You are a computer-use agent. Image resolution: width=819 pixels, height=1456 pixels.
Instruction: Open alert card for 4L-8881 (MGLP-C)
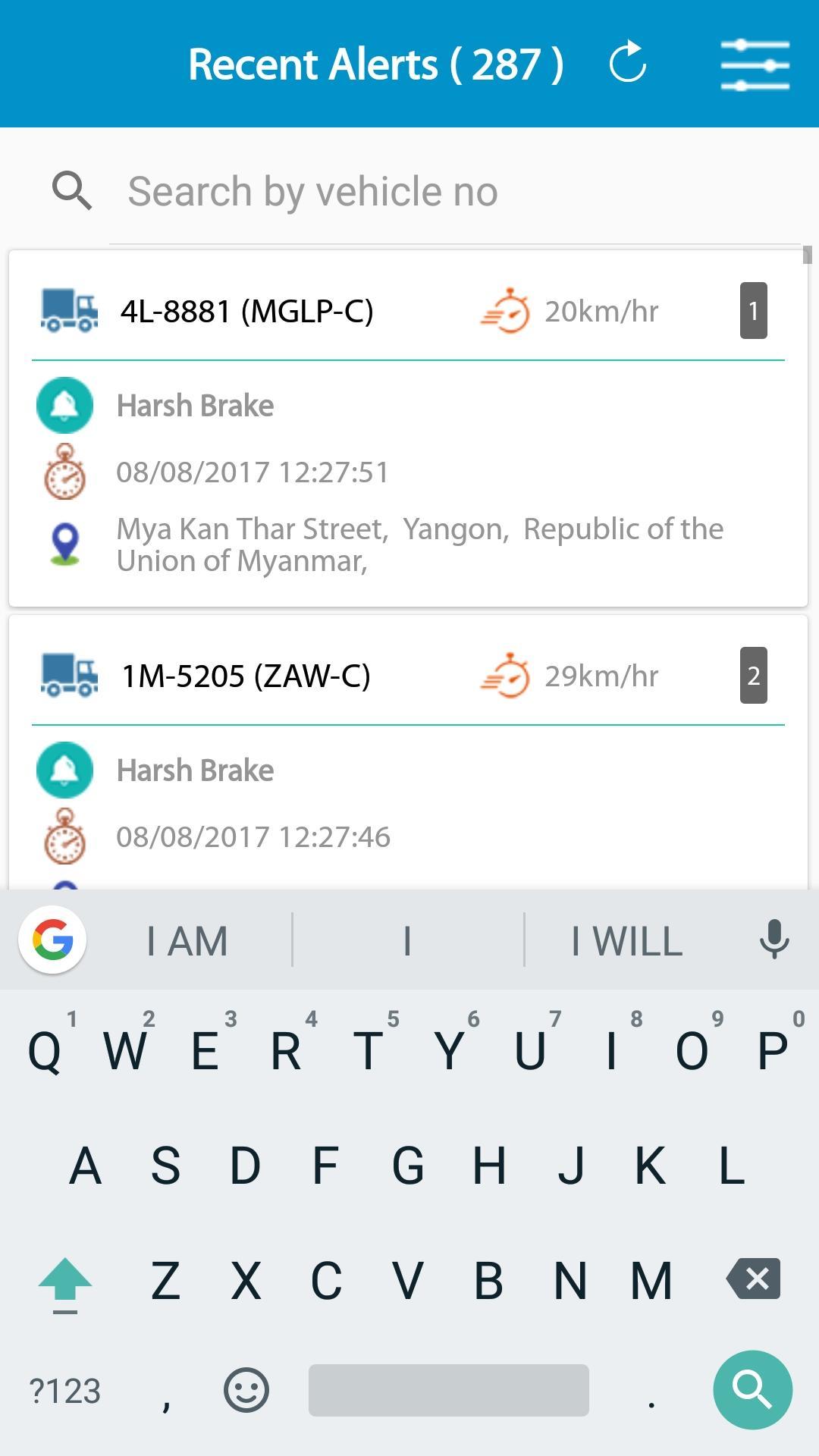(x=408, y=428)
